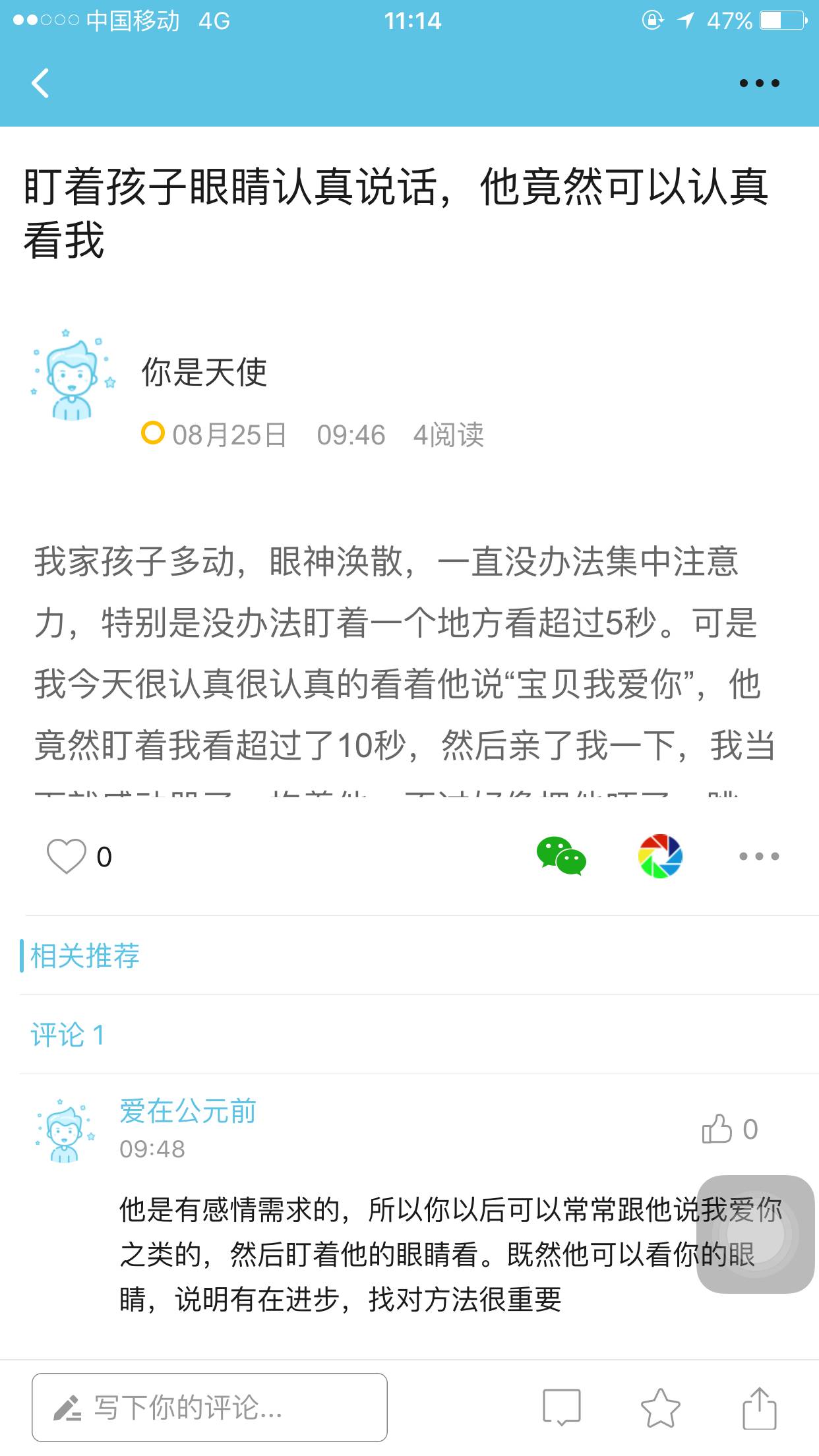Open author 你是天使's profile avatar
819x1456 pixels.
click(72, 375)
